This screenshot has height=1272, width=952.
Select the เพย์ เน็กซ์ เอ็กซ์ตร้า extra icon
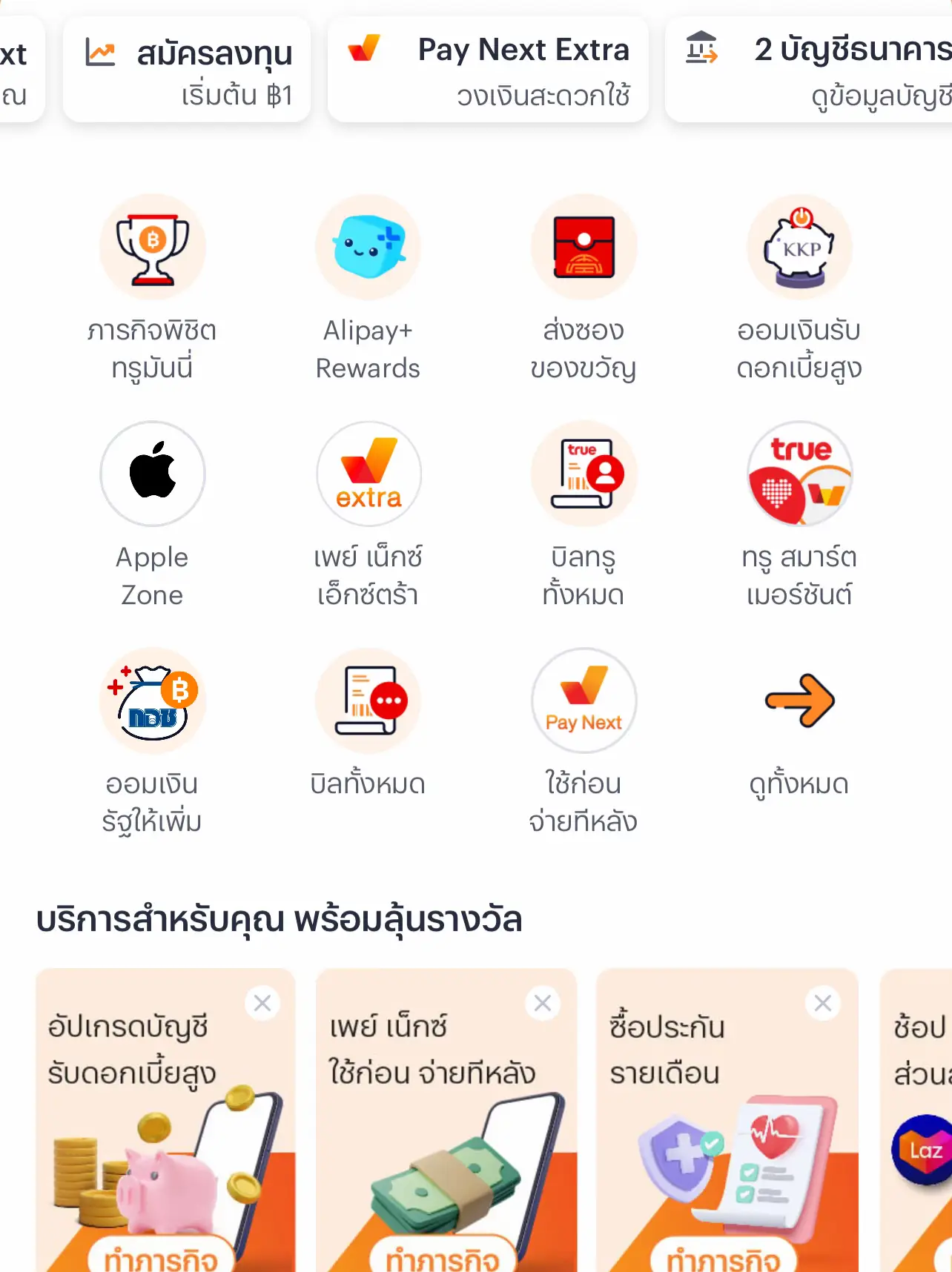tap(368, 474)
